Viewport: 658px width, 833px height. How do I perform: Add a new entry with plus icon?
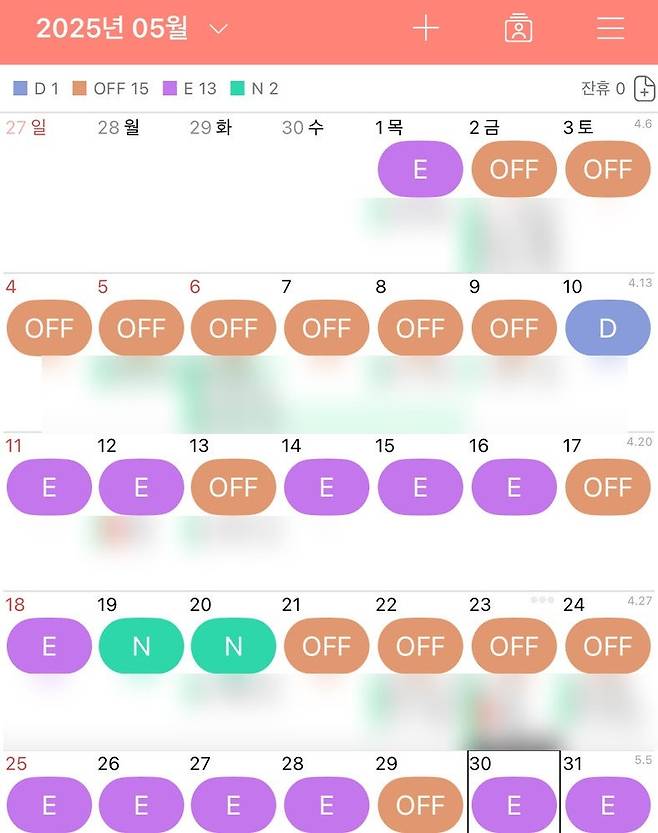pos(426,29)
